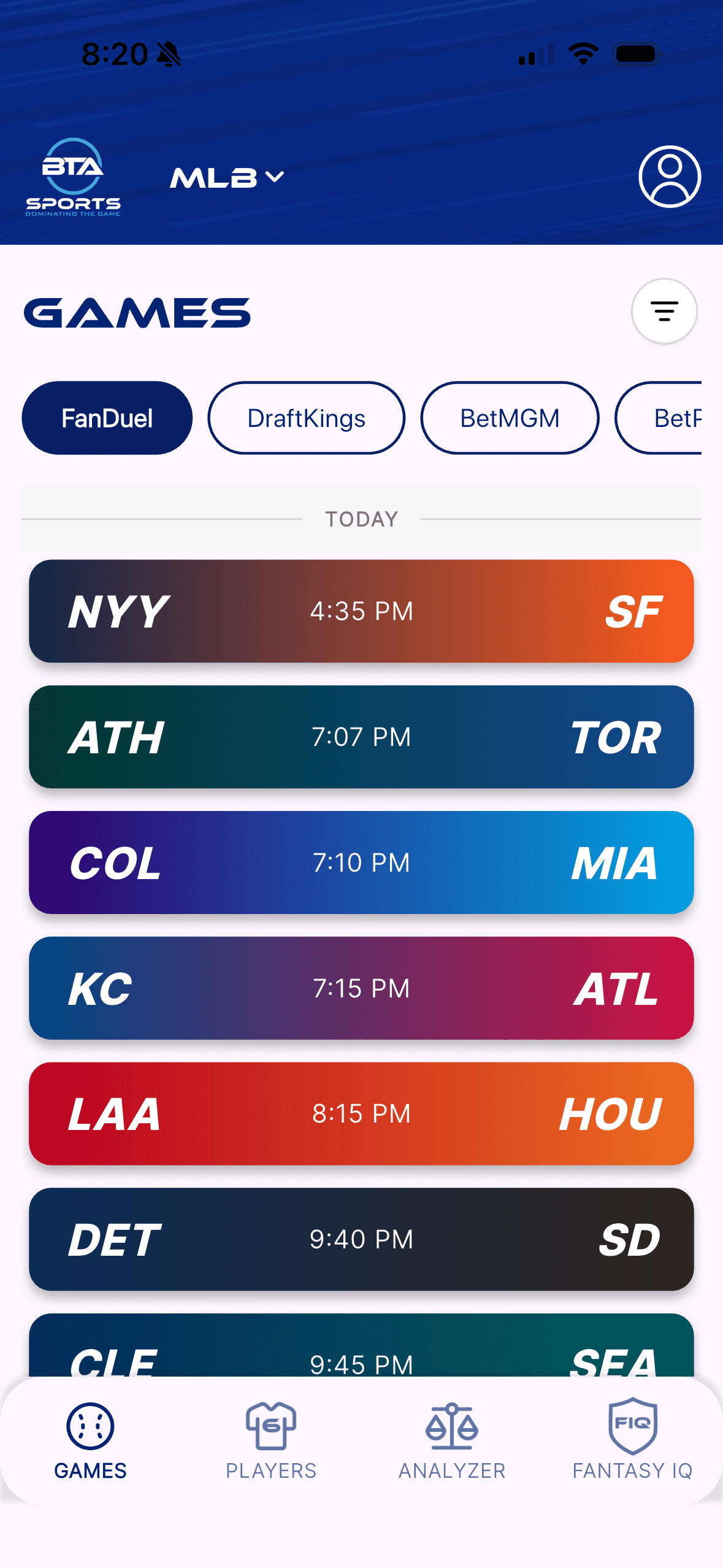Viewport: 723px width, 1568px height.
Task: Open the NYY vs SF game
Action: (361, 611)
